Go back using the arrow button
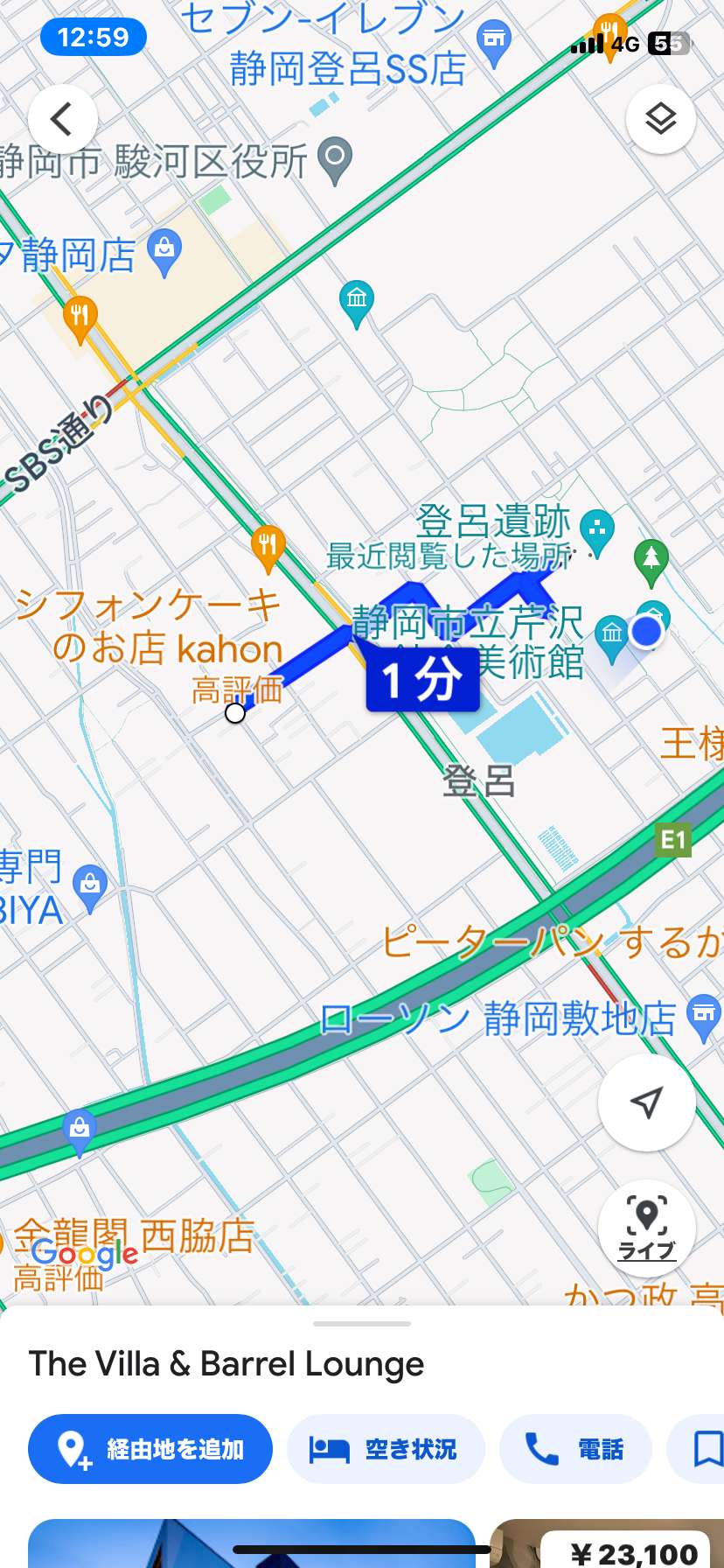The width and height of the screenshot is (724, 1568). 62,119
